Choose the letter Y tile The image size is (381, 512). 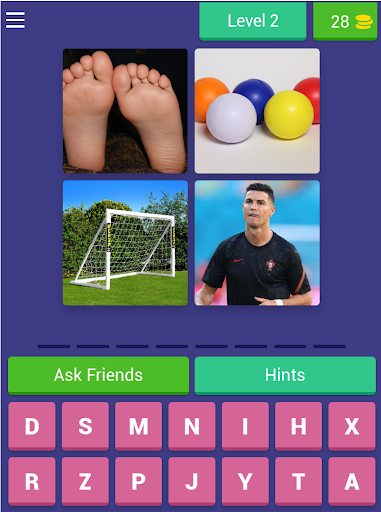[x=245, y=482]
